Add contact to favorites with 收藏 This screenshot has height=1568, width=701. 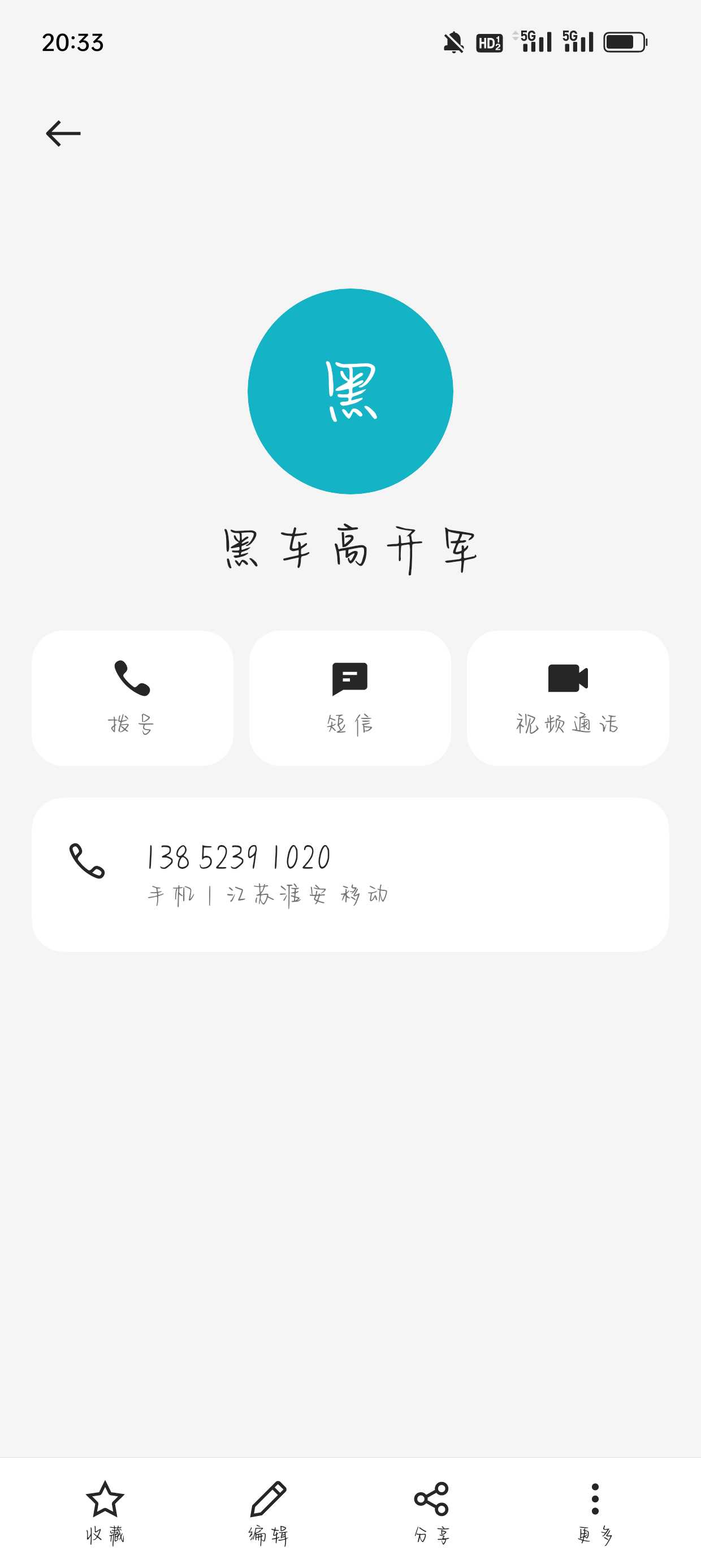click(x=105, y=1513)
